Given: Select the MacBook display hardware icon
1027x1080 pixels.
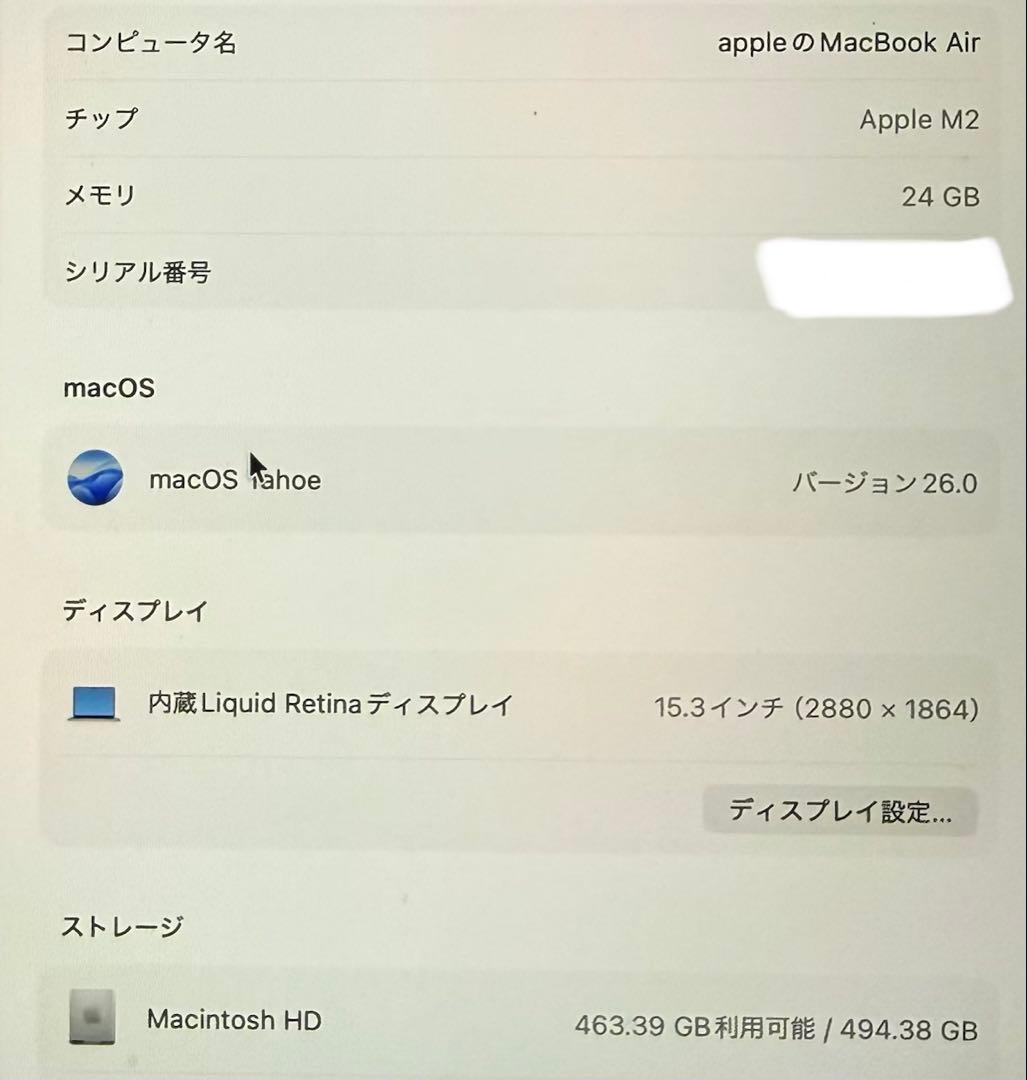Looking at the screenshot, I should click(x=95, y=704).
